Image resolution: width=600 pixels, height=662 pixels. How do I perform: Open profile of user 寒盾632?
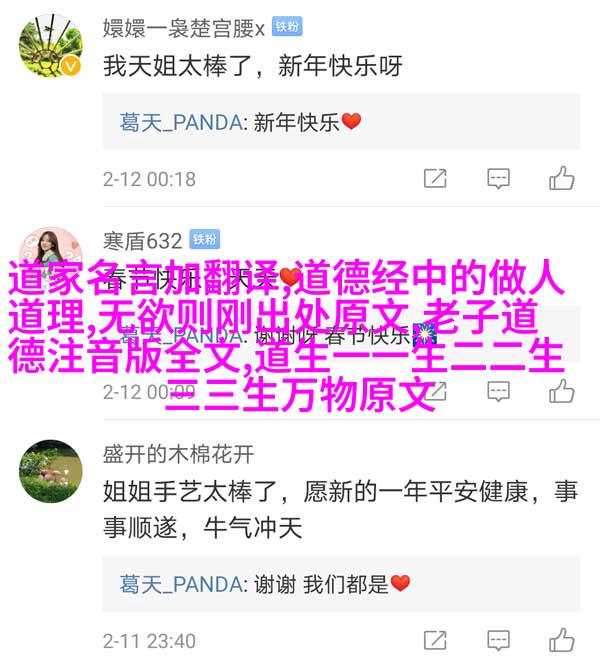[142, 240]
